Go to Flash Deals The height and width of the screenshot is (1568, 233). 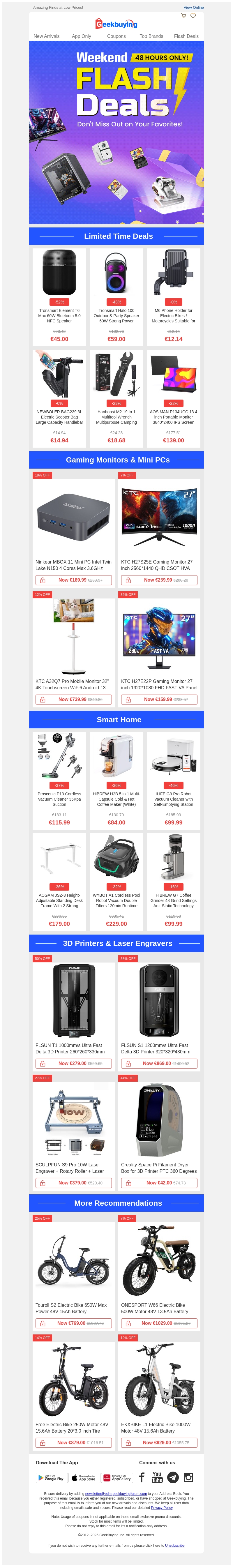click(x=186, y=36)
